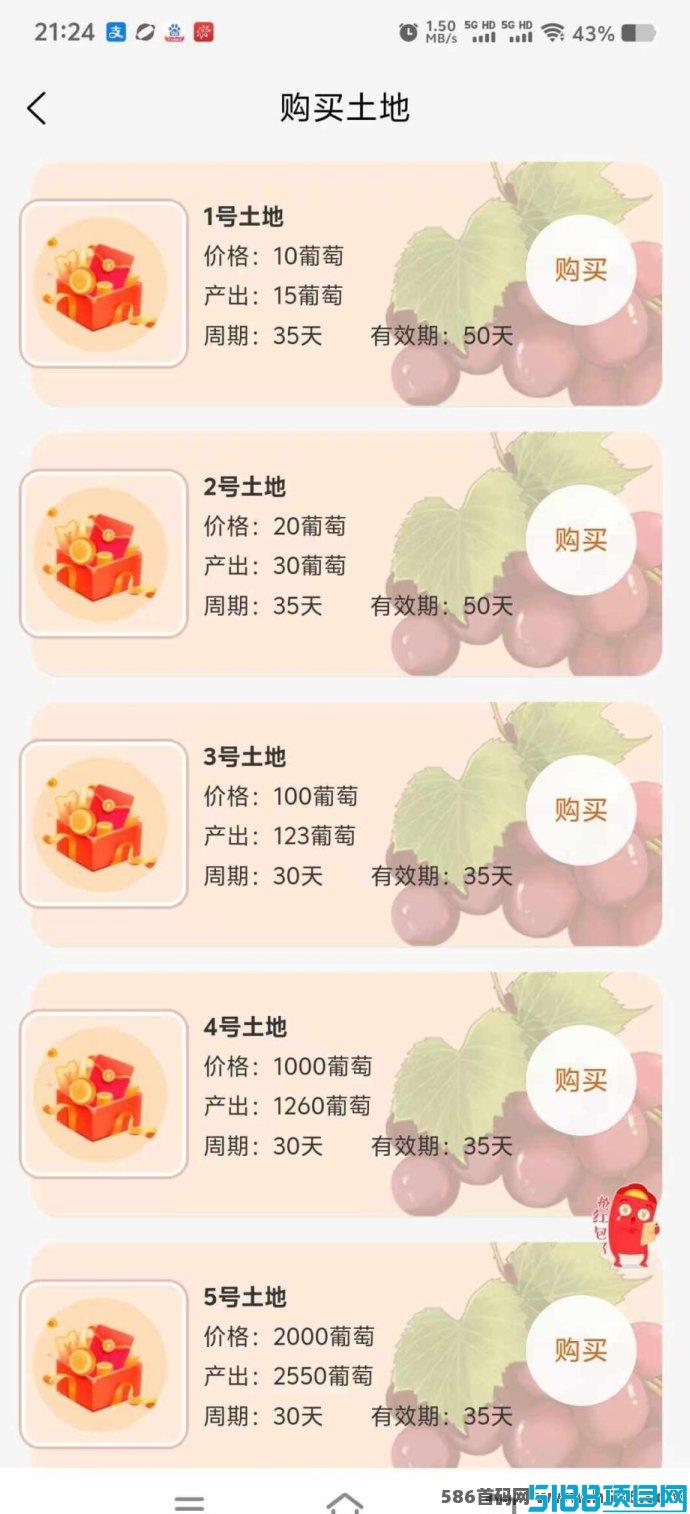690x1514 pixels.
Task: Open the floating red envelope mascot
Action: [628, 1225]
